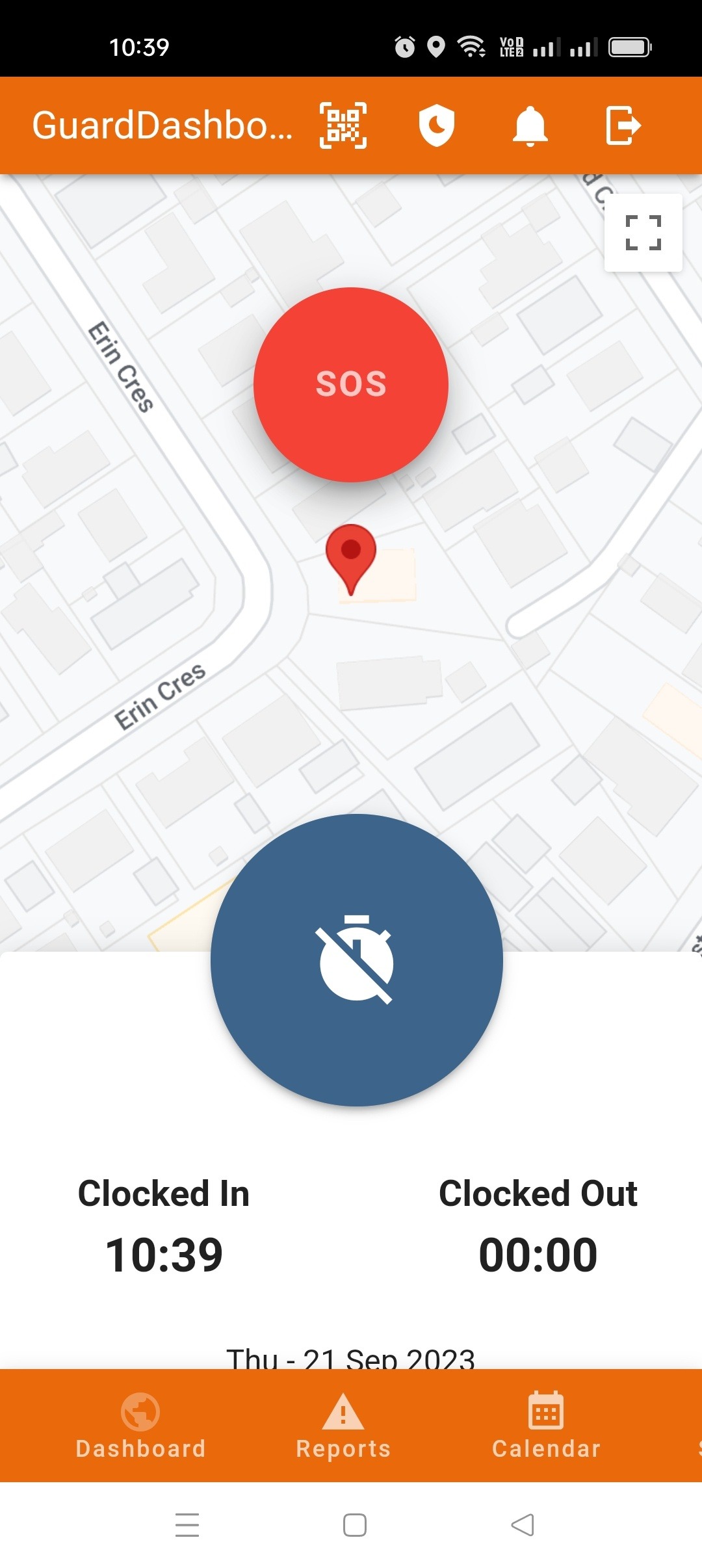Open the QR code scanner
Viewport: 702px width, 1568px height.
click(343, 125)
